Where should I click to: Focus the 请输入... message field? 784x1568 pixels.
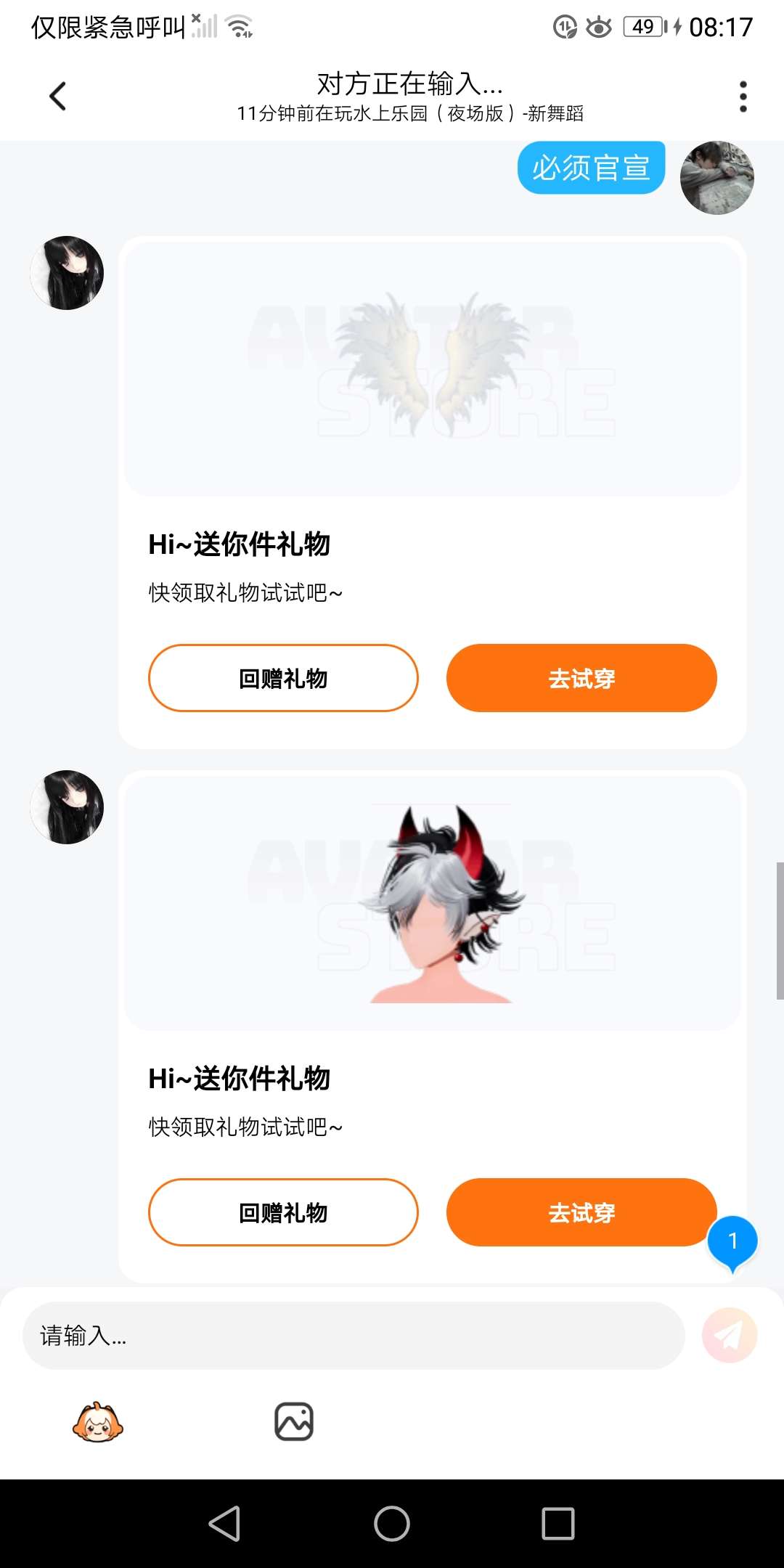pos(354,1336)
